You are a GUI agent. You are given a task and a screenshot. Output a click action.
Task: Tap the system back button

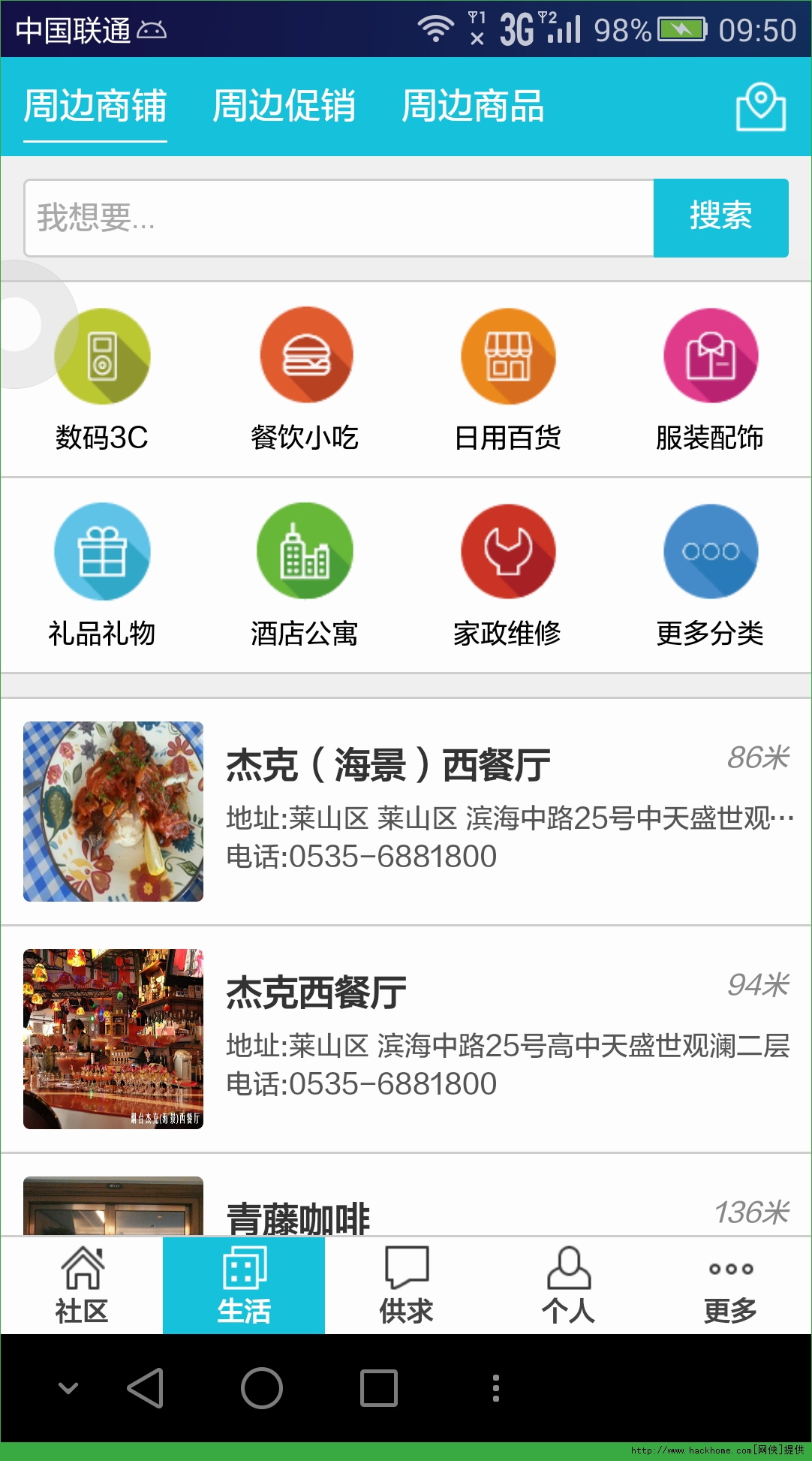146,1387
